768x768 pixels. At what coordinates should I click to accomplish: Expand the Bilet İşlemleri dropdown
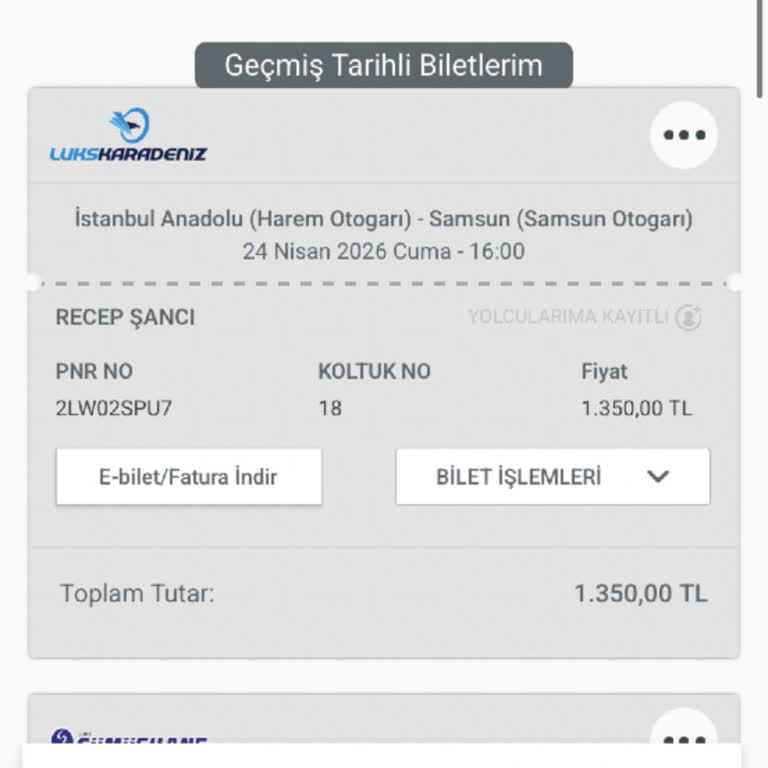[x=553, y=477]
